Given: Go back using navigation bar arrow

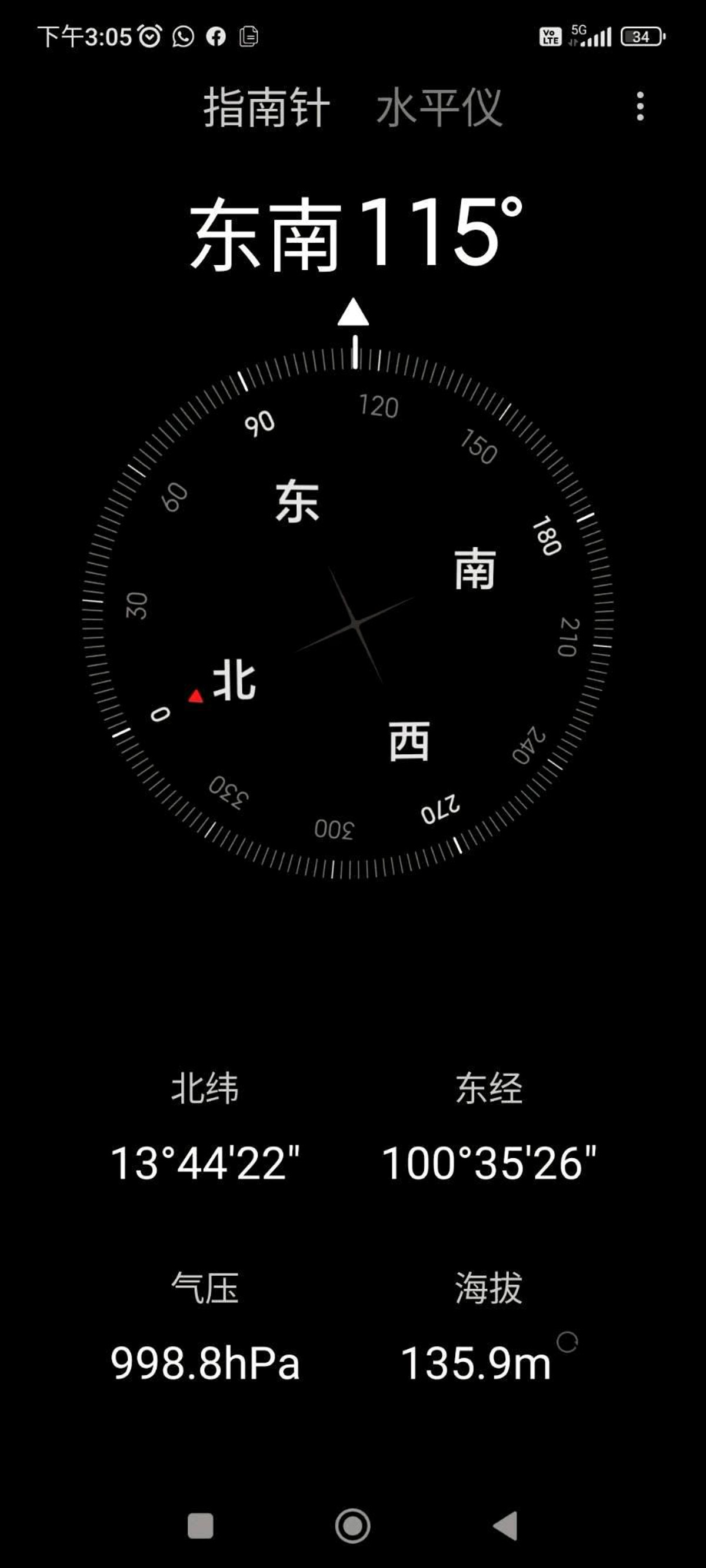Looking at the screenshot, I should point(505,1526).
